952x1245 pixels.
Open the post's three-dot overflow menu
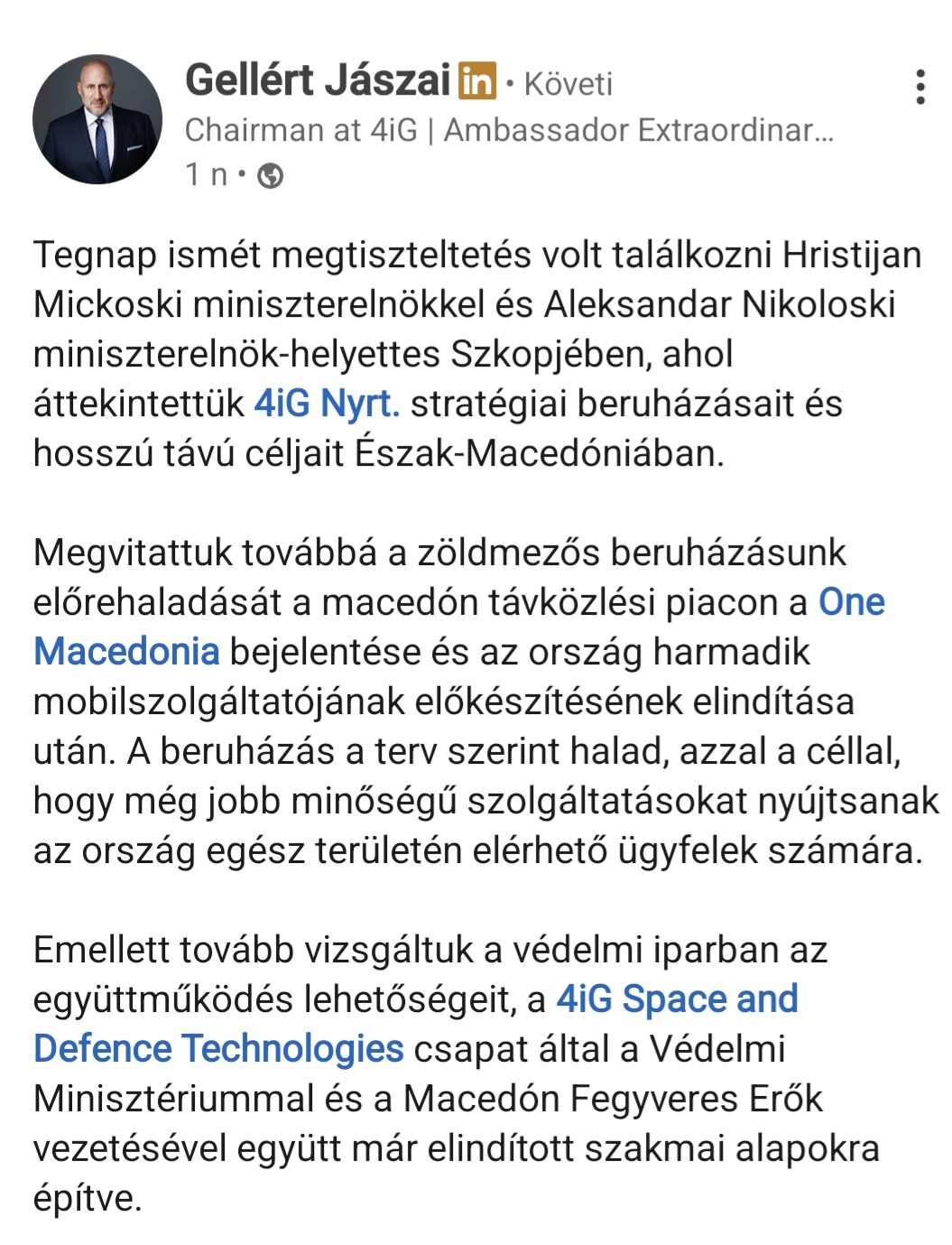pos(920,87)
